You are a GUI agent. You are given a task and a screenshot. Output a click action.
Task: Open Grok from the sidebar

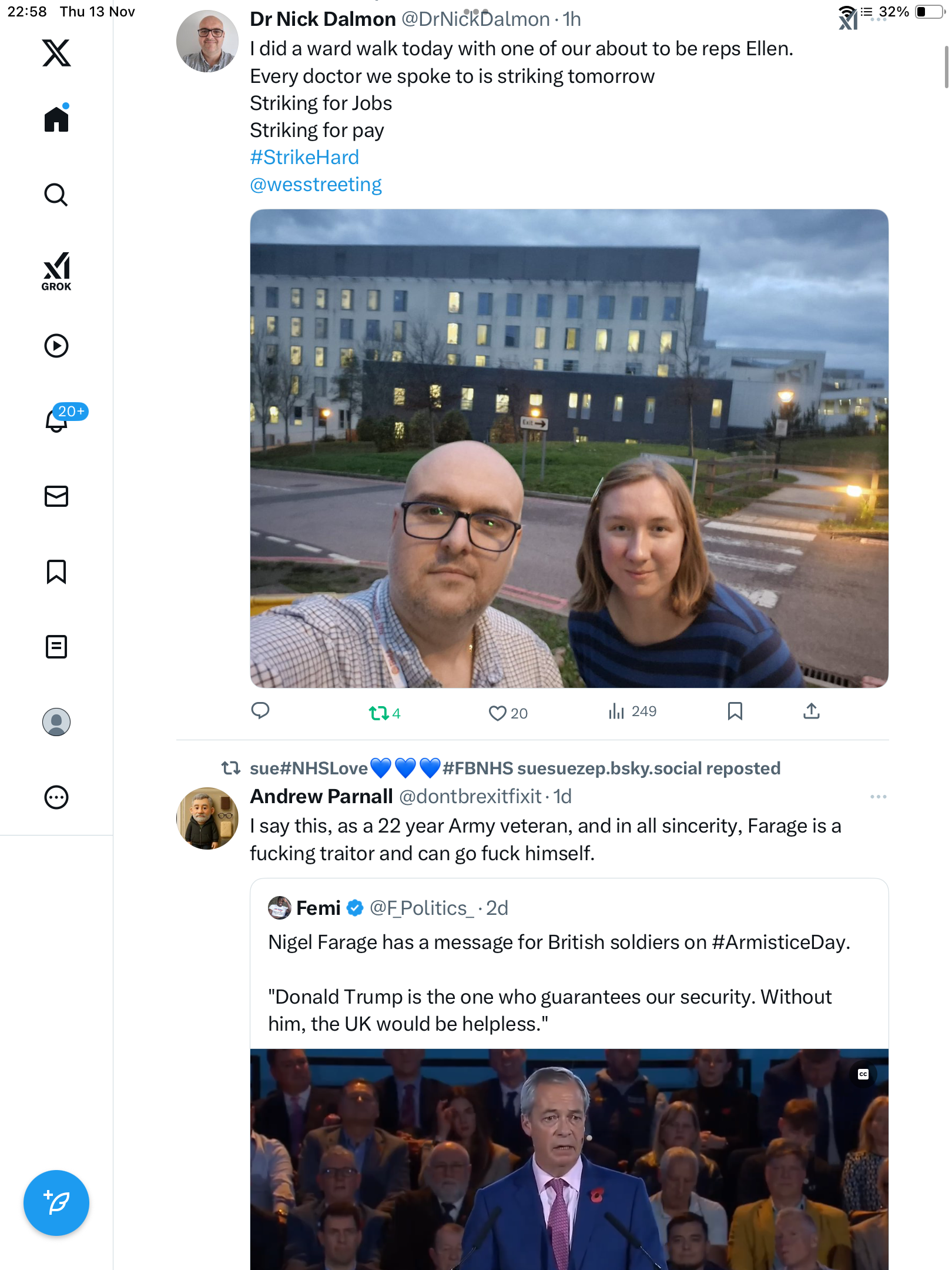[56, 271]
